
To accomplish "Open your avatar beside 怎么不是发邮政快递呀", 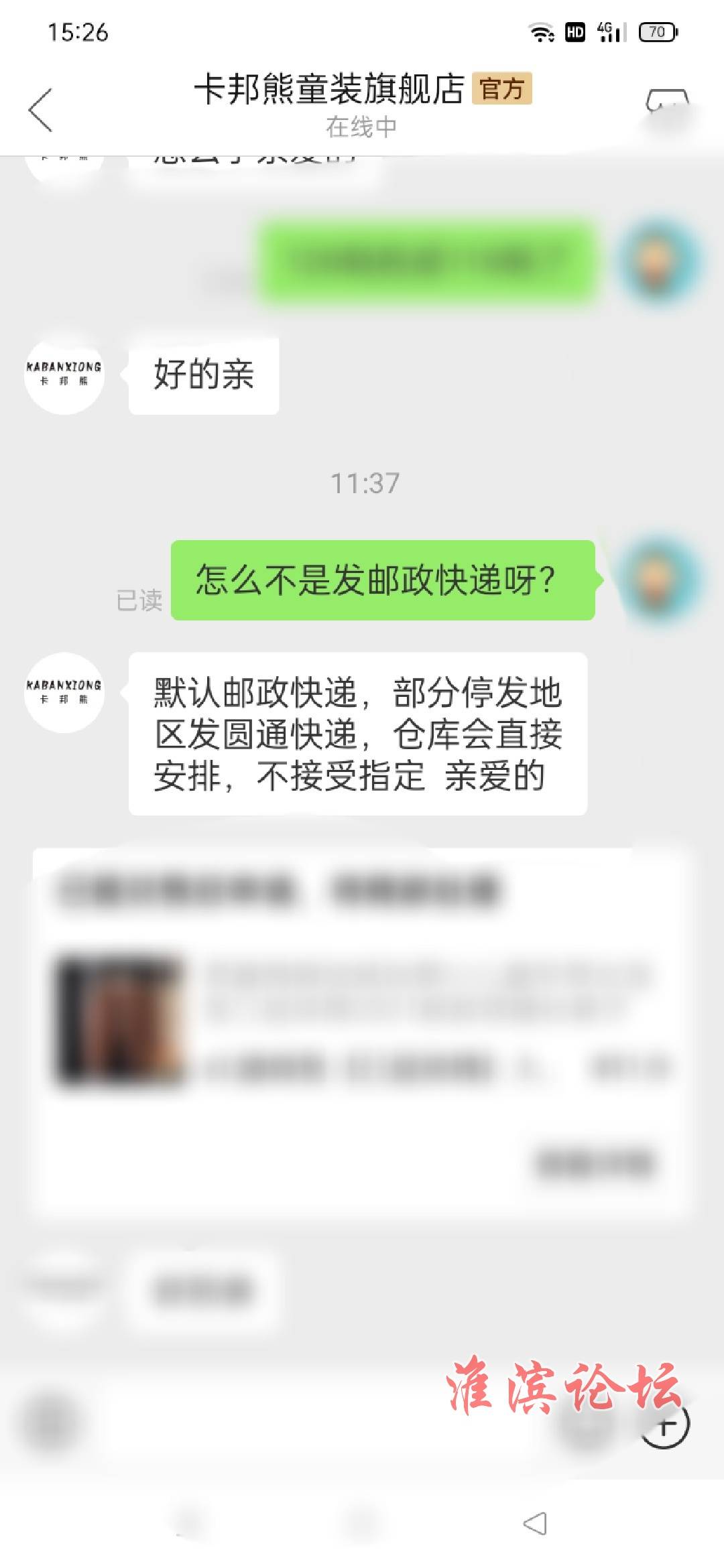I will (x=658, y=580).
